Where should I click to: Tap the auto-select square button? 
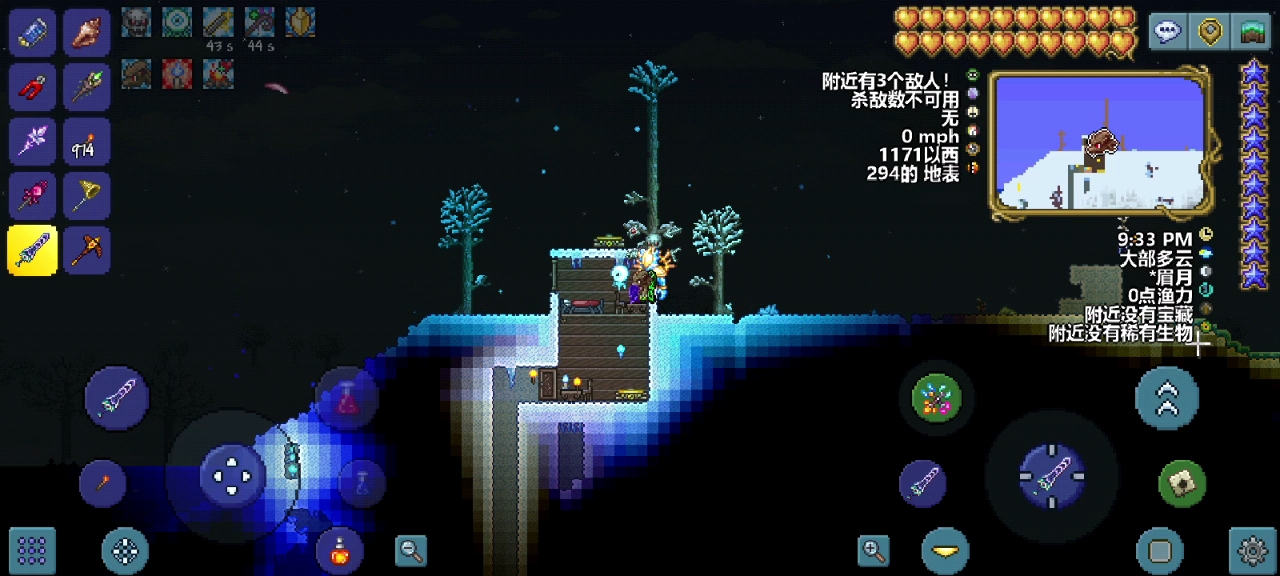coord(1160,550)
